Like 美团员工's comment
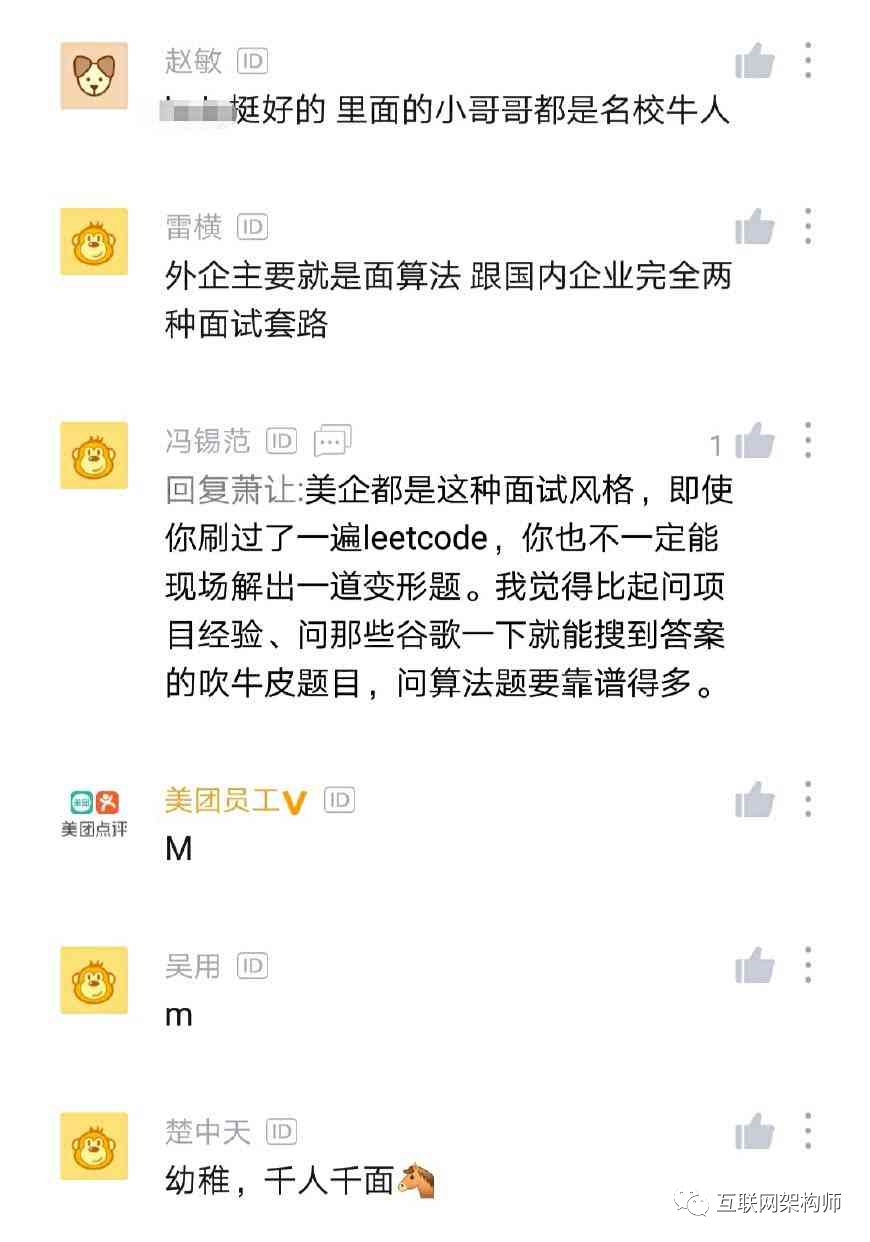Image resolution: width=870 pixels, height=1242 pixels. pos(755,800)
